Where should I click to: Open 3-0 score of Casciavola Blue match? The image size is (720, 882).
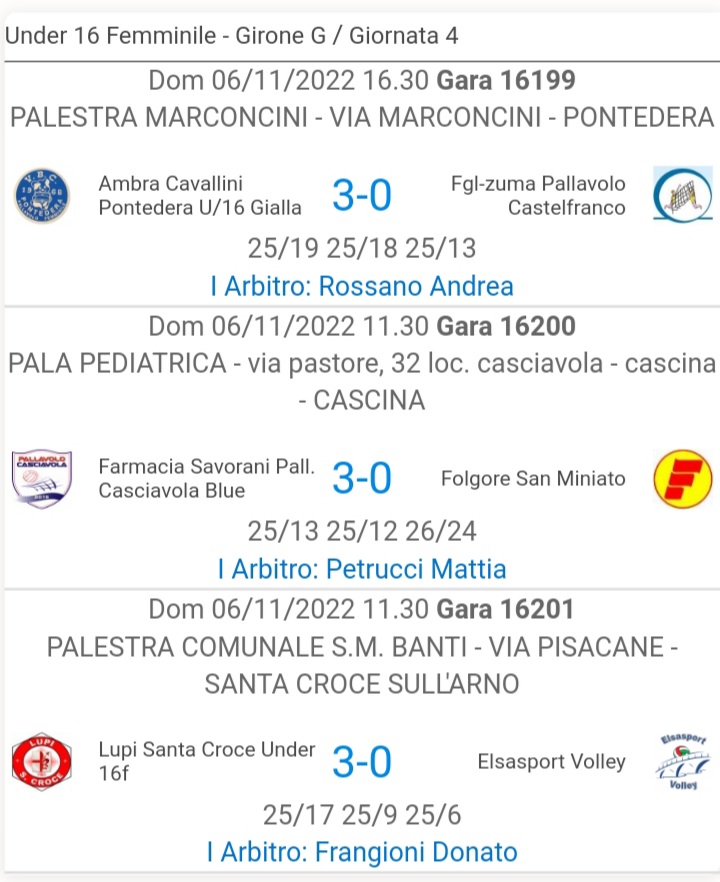[x=362, y=479]
